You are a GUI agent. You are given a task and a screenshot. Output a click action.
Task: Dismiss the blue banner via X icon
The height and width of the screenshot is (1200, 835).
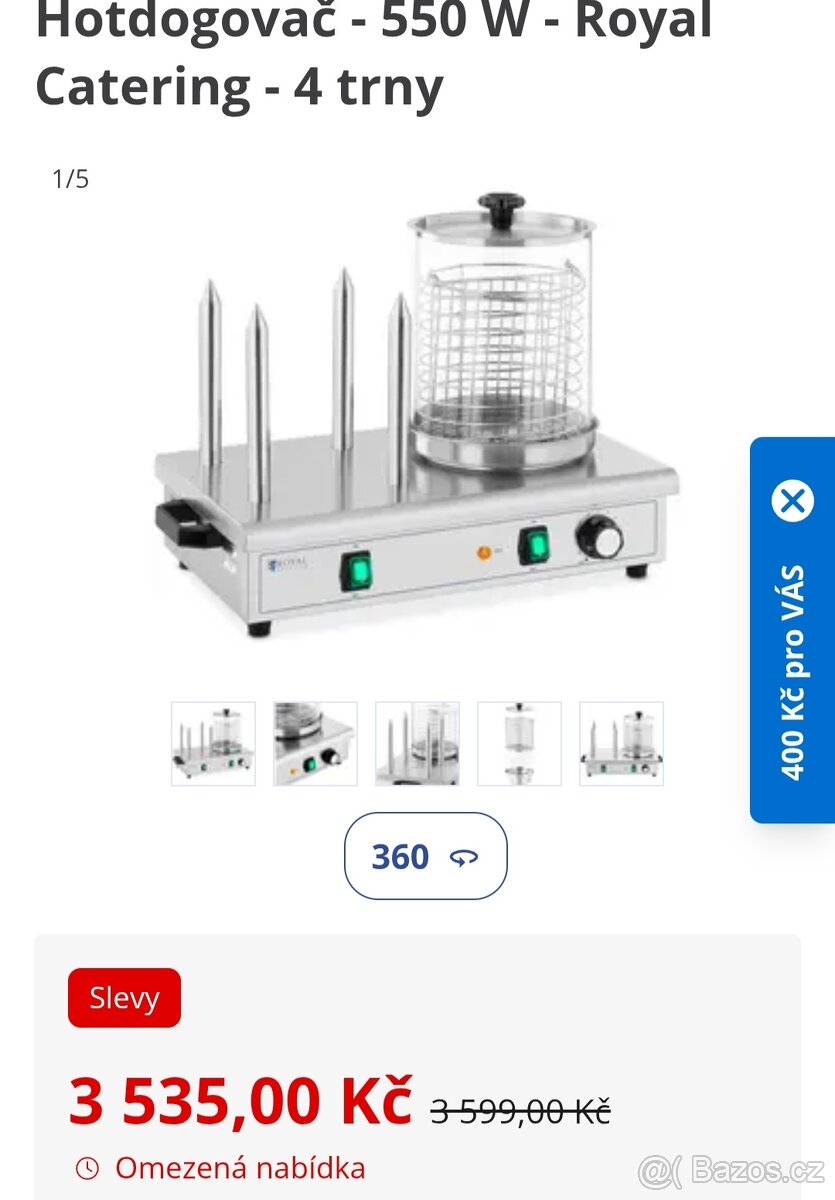click(x=795, y=500)
